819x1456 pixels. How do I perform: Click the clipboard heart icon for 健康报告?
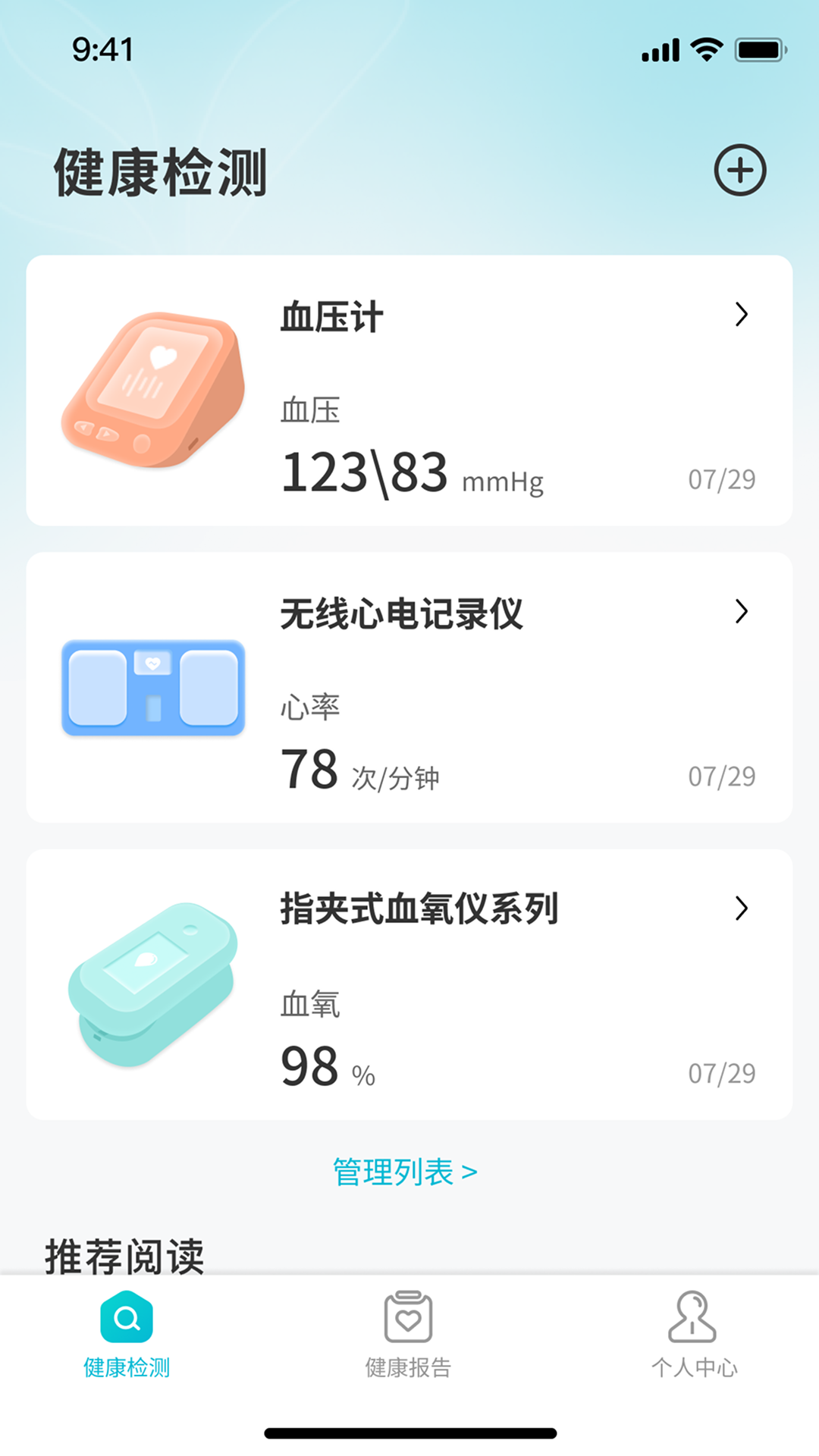(409, 1317)
